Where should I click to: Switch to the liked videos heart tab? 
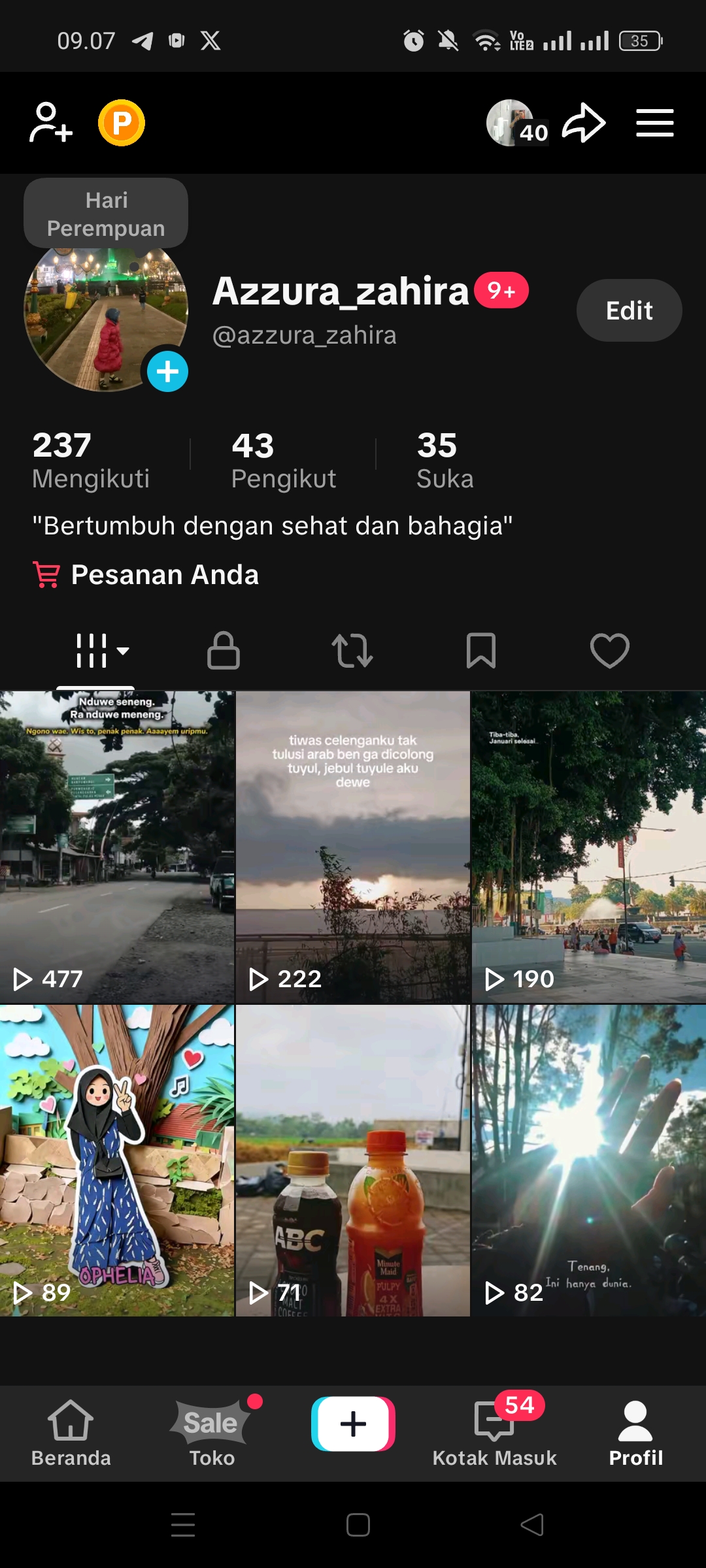tap(609, 651)
